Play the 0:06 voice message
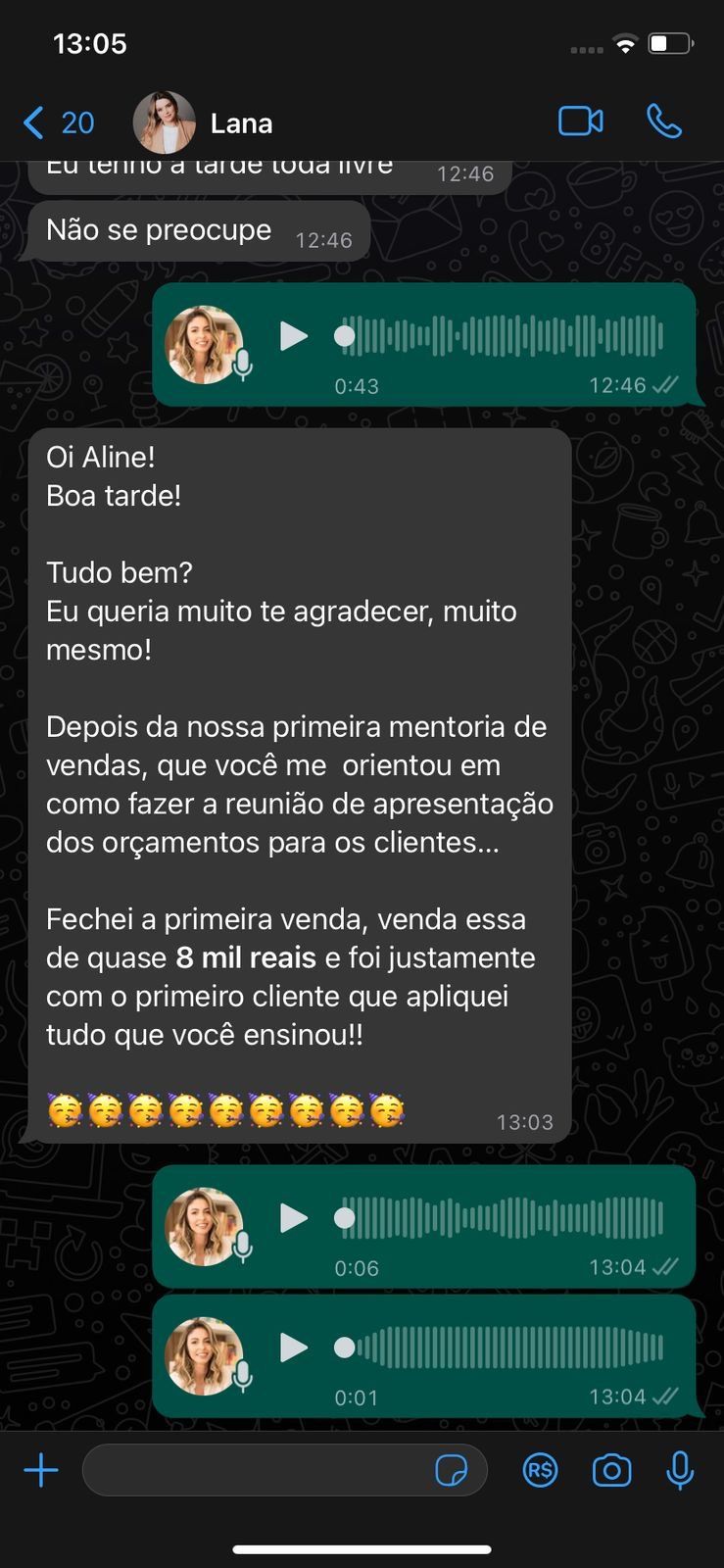Screen dimensions: 724x1568 pos(293,1218)
